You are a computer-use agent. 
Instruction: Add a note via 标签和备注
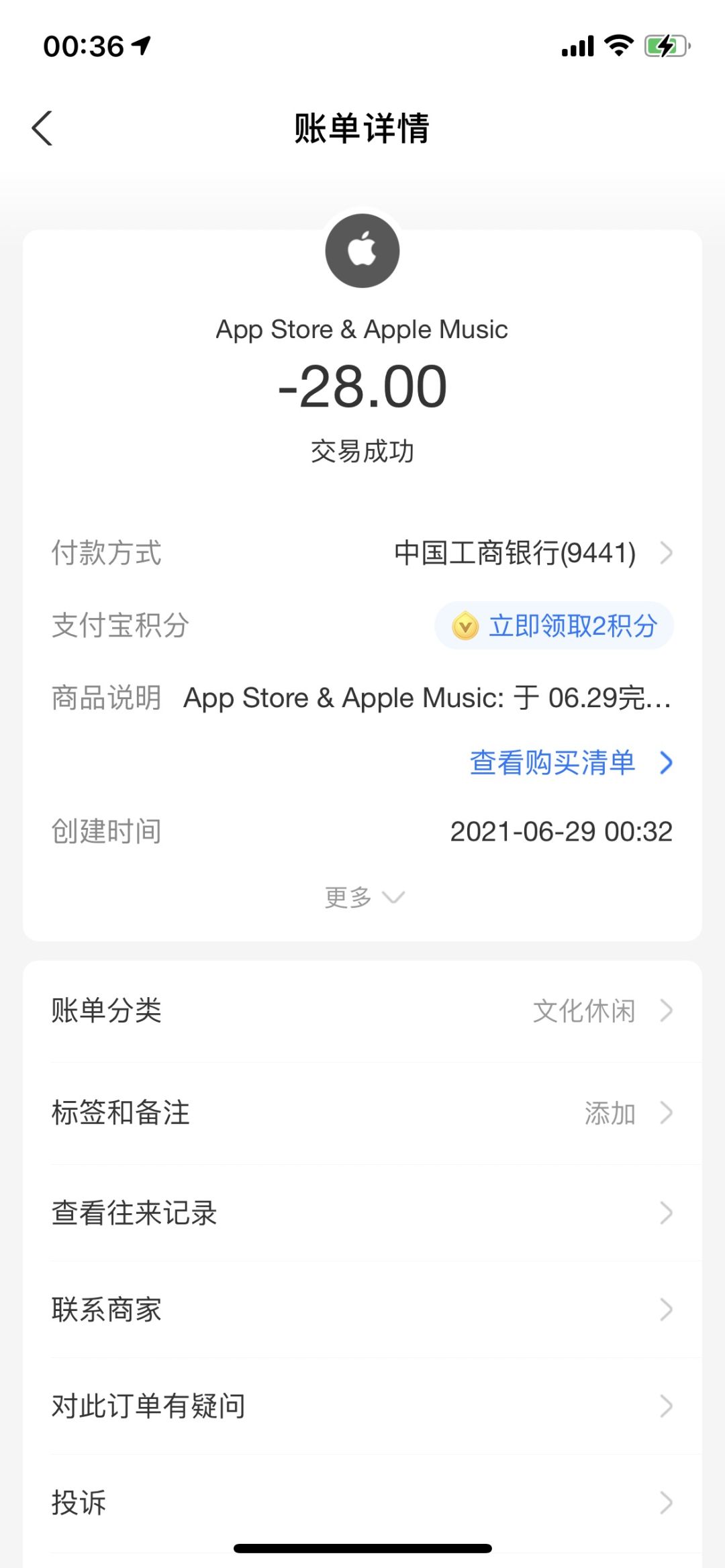pyautogui.click(x=362, y=1112)
